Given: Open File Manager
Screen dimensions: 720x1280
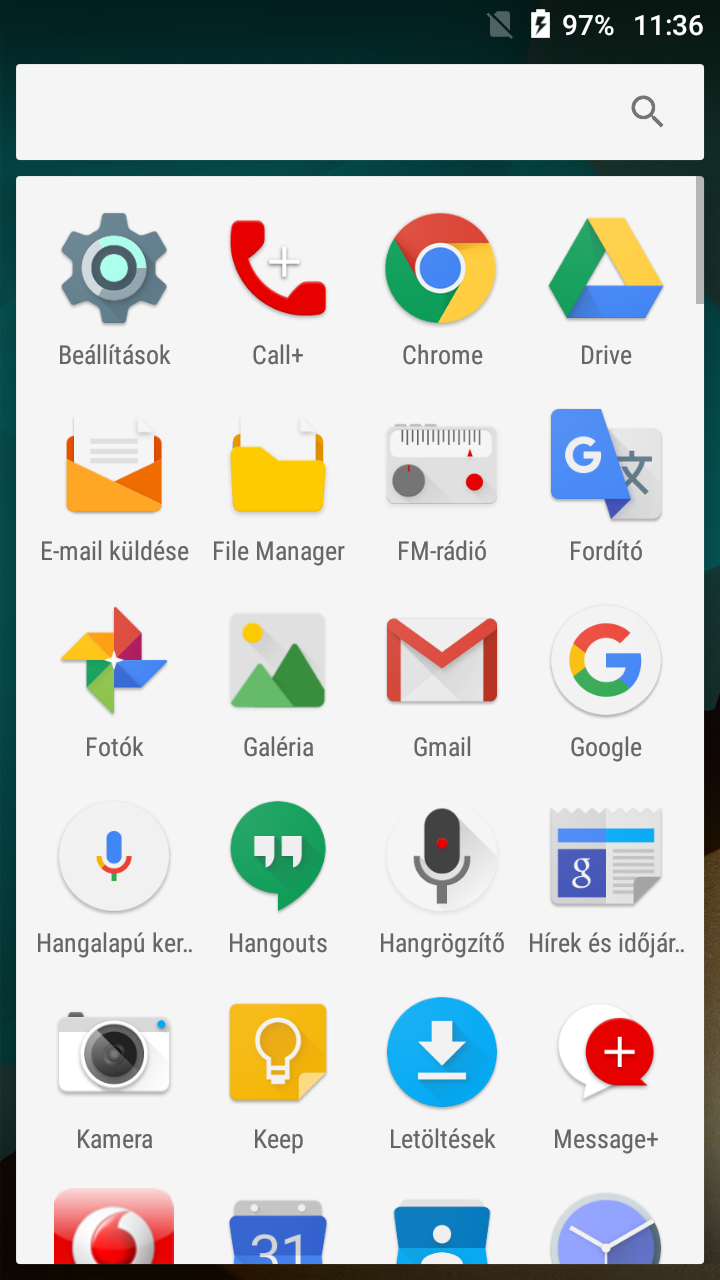Looking at the screenshot, I should point(278,466).
